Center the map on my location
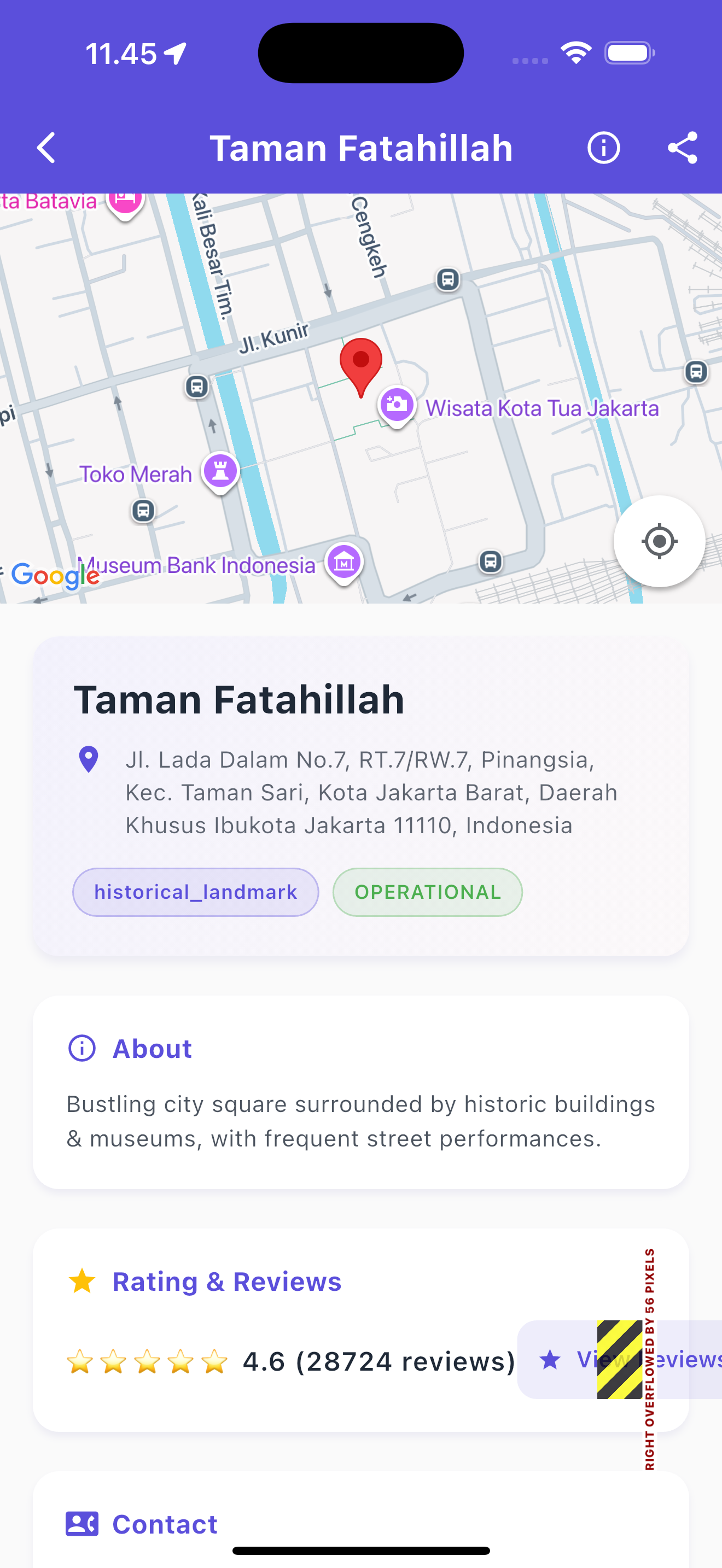Viewport: 722px width, 1568px height. click(x=659, y=541)
